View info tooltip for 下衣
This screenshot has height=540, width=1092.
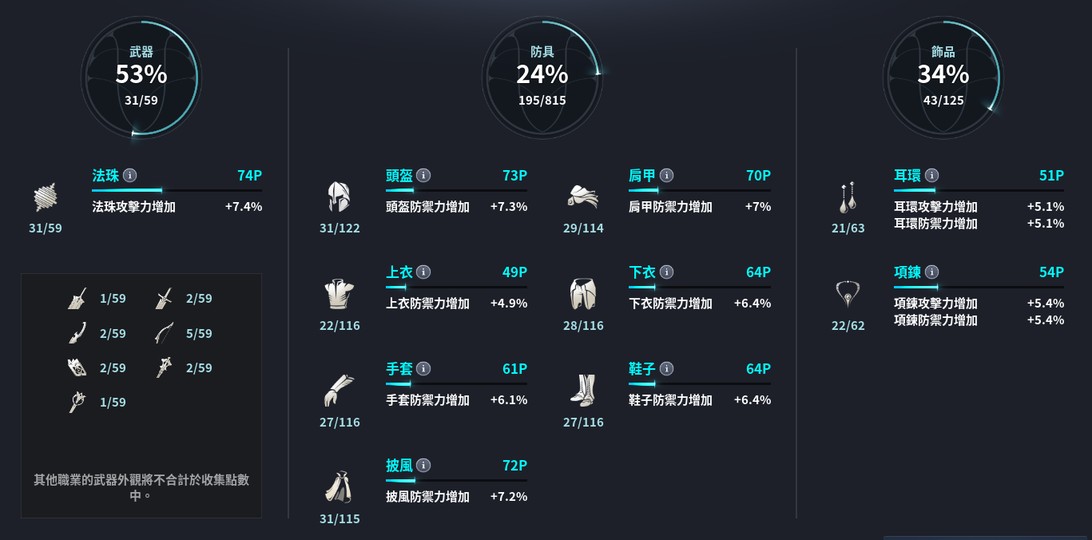[x=666, y=272]
